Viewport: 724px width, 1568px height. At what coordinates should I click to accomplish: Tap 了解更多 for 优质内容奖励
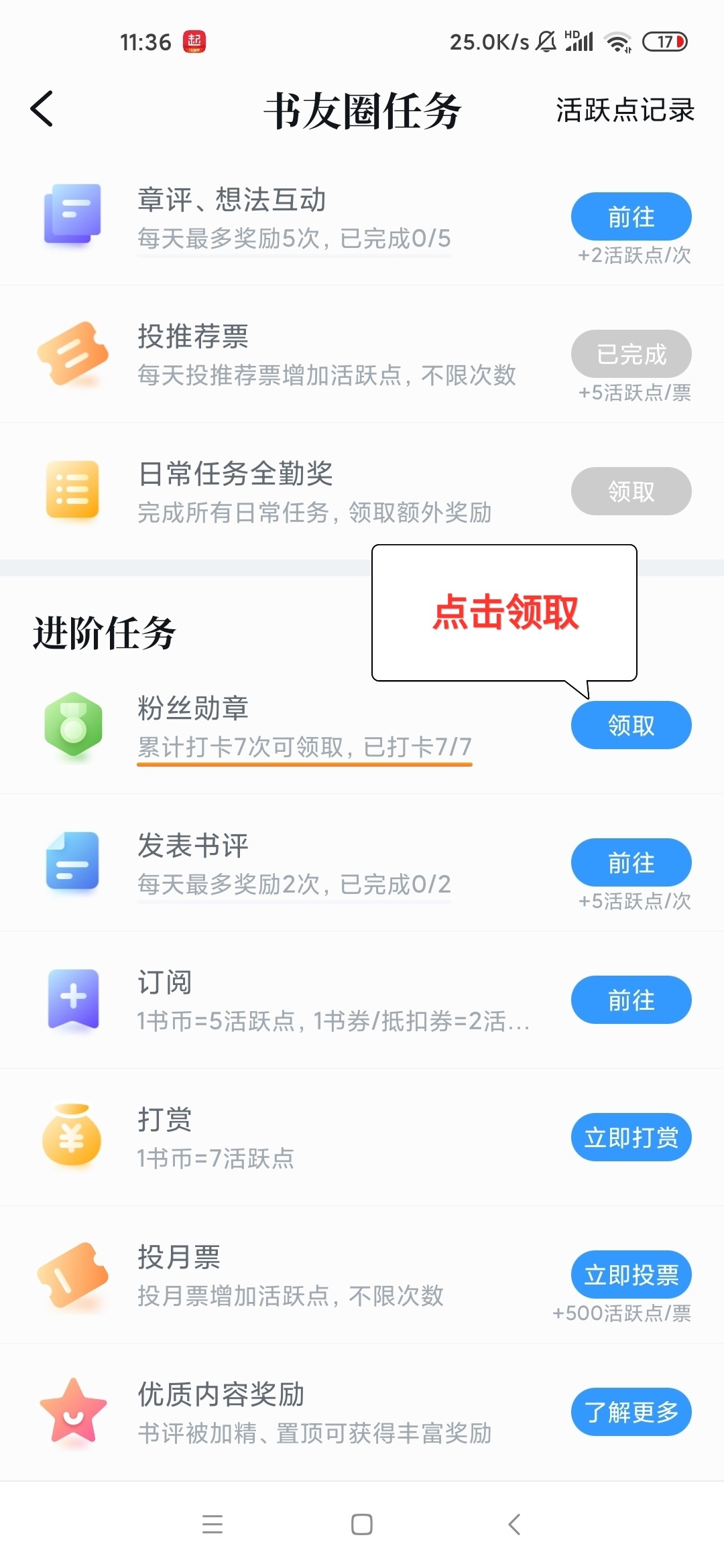pyautogui.click(x=631, y=1412)
